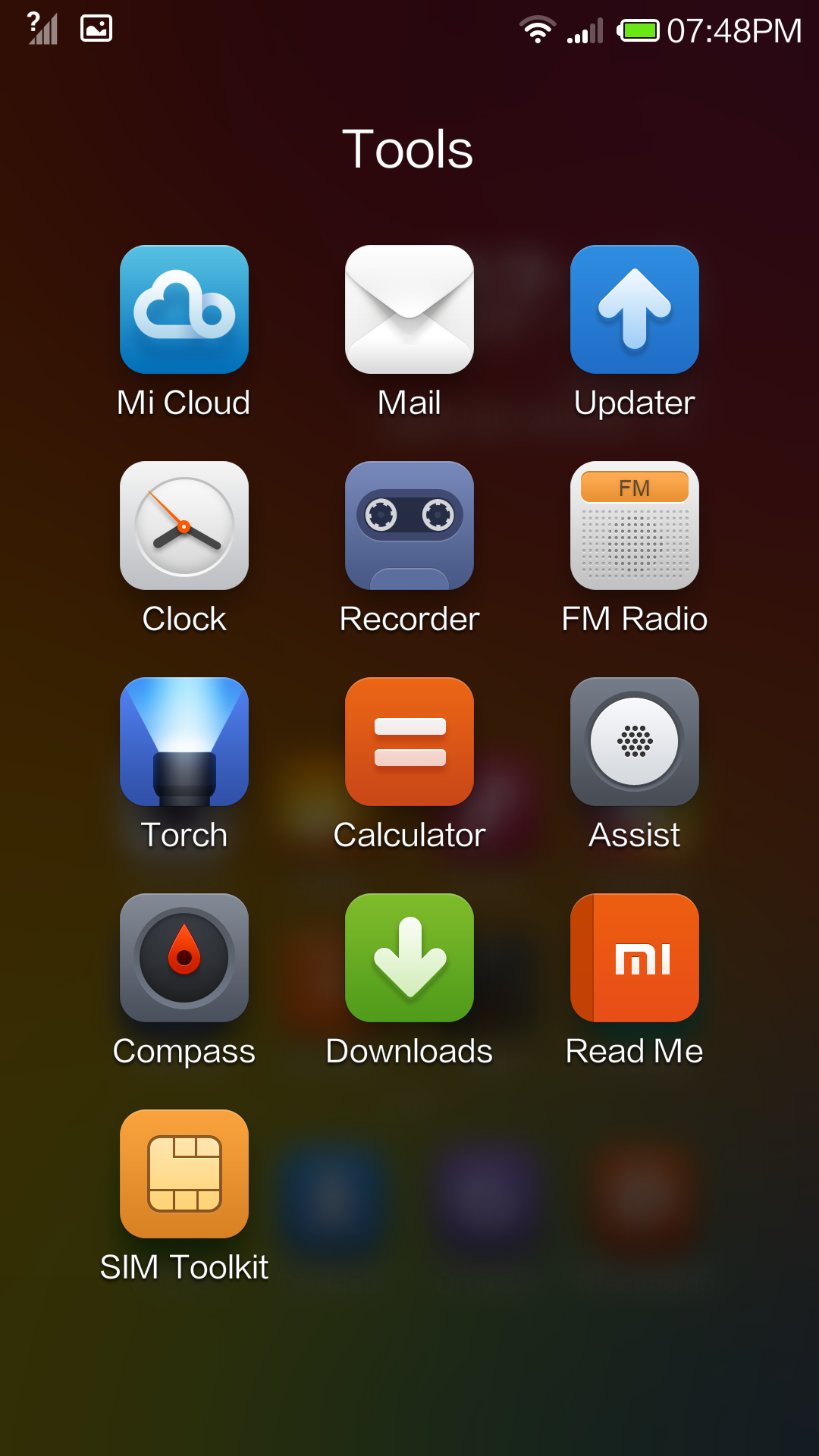Launch SIM Toolkit
Viewport: 819px width, 1456px height.
184,1174
